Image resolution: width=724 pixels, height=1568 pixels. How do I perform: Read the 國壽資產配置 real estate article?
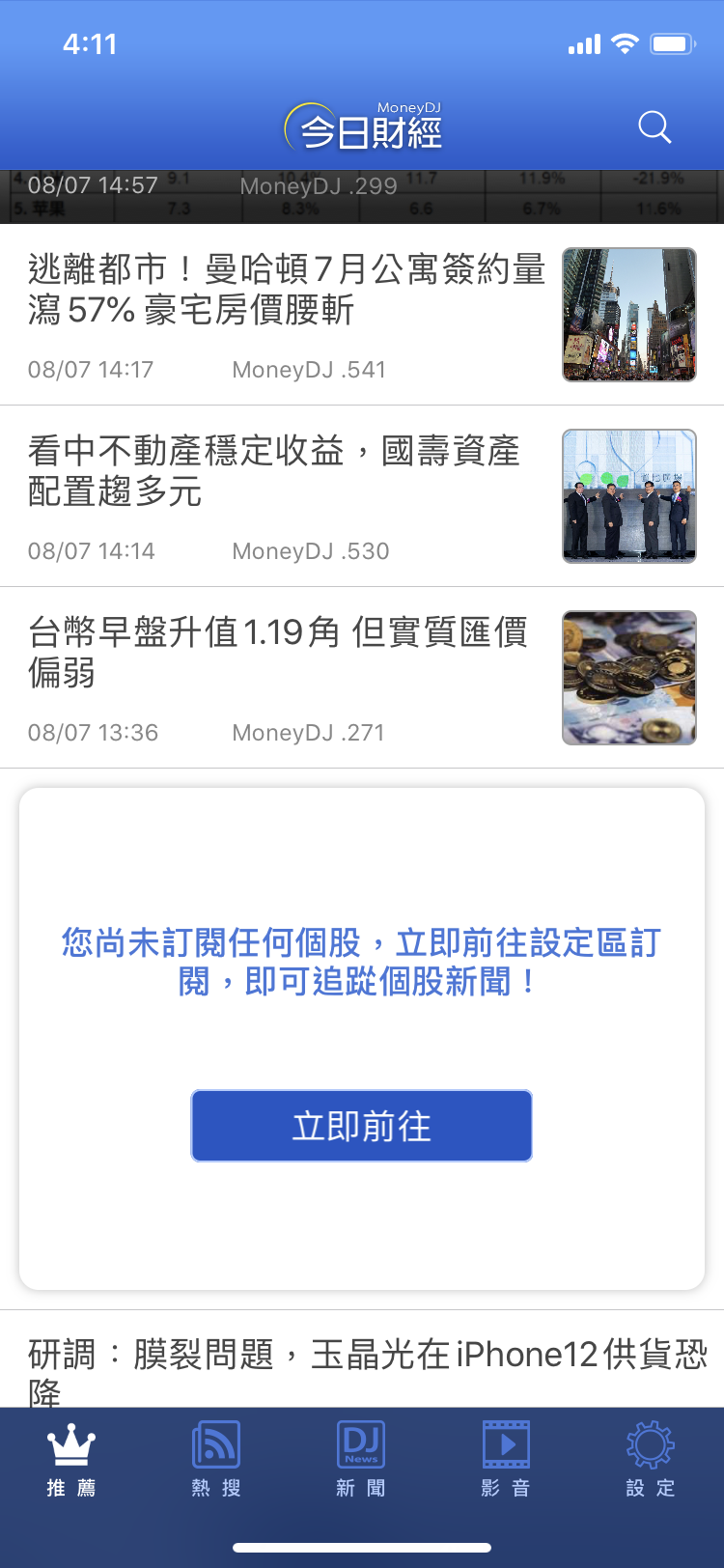275,471
